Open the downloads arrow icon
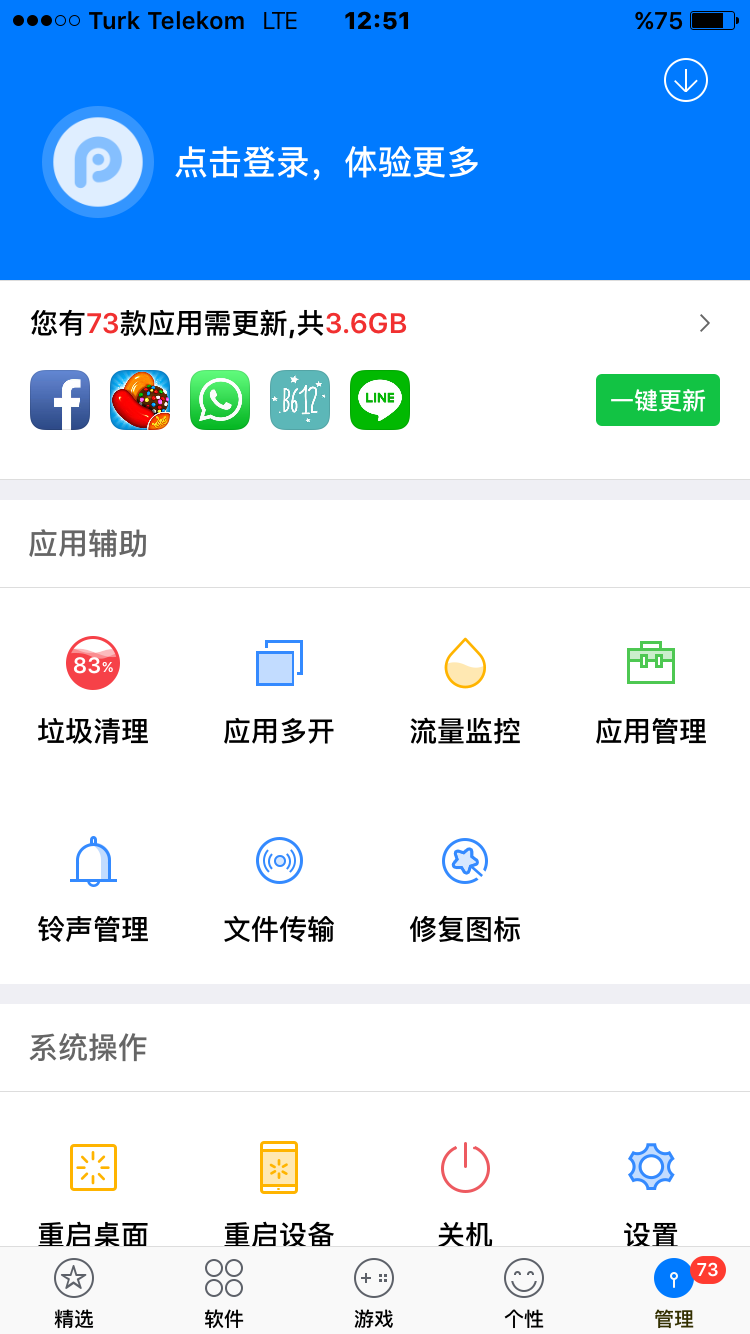Screen dimensions: 750x1334 (x=686, y=80)
